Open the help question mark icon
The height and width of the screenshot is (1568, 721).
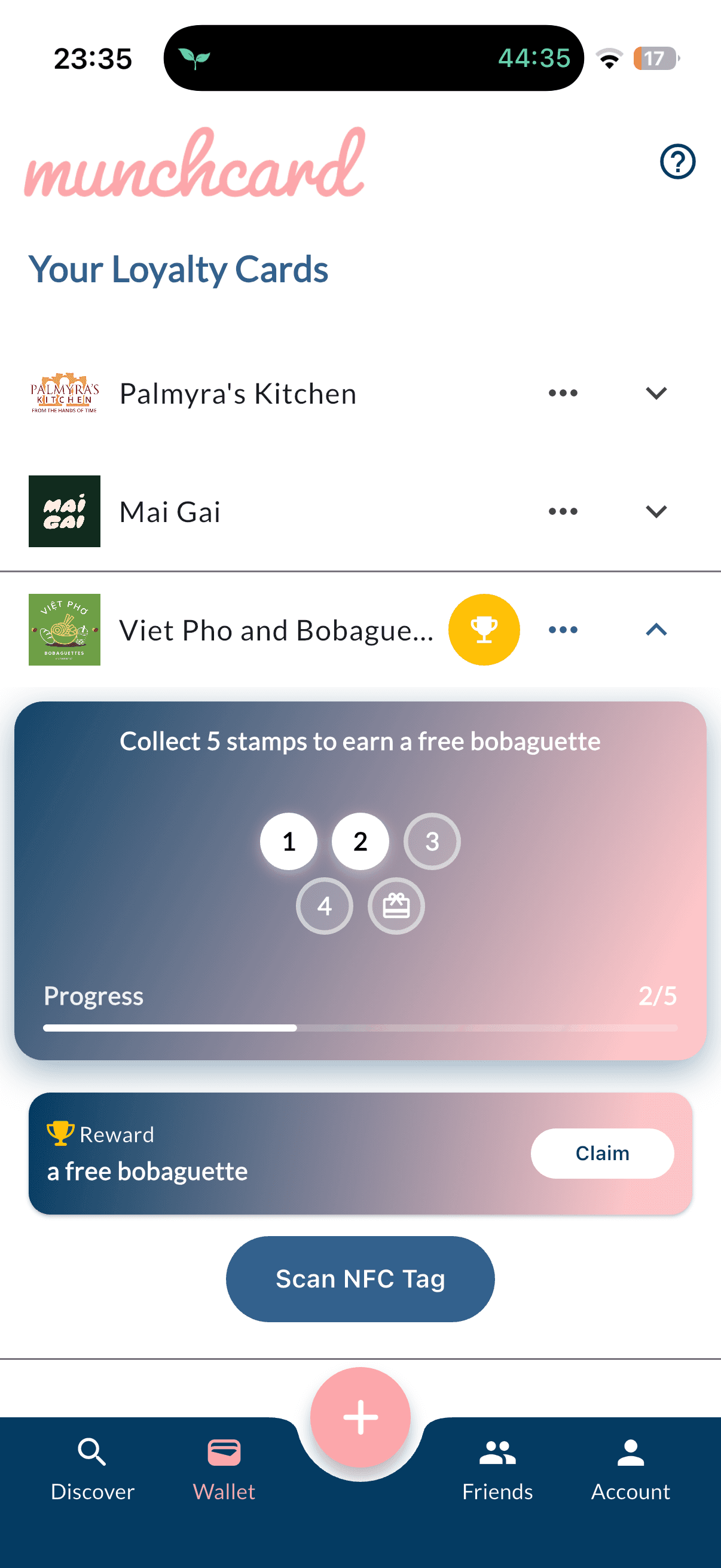677,161
